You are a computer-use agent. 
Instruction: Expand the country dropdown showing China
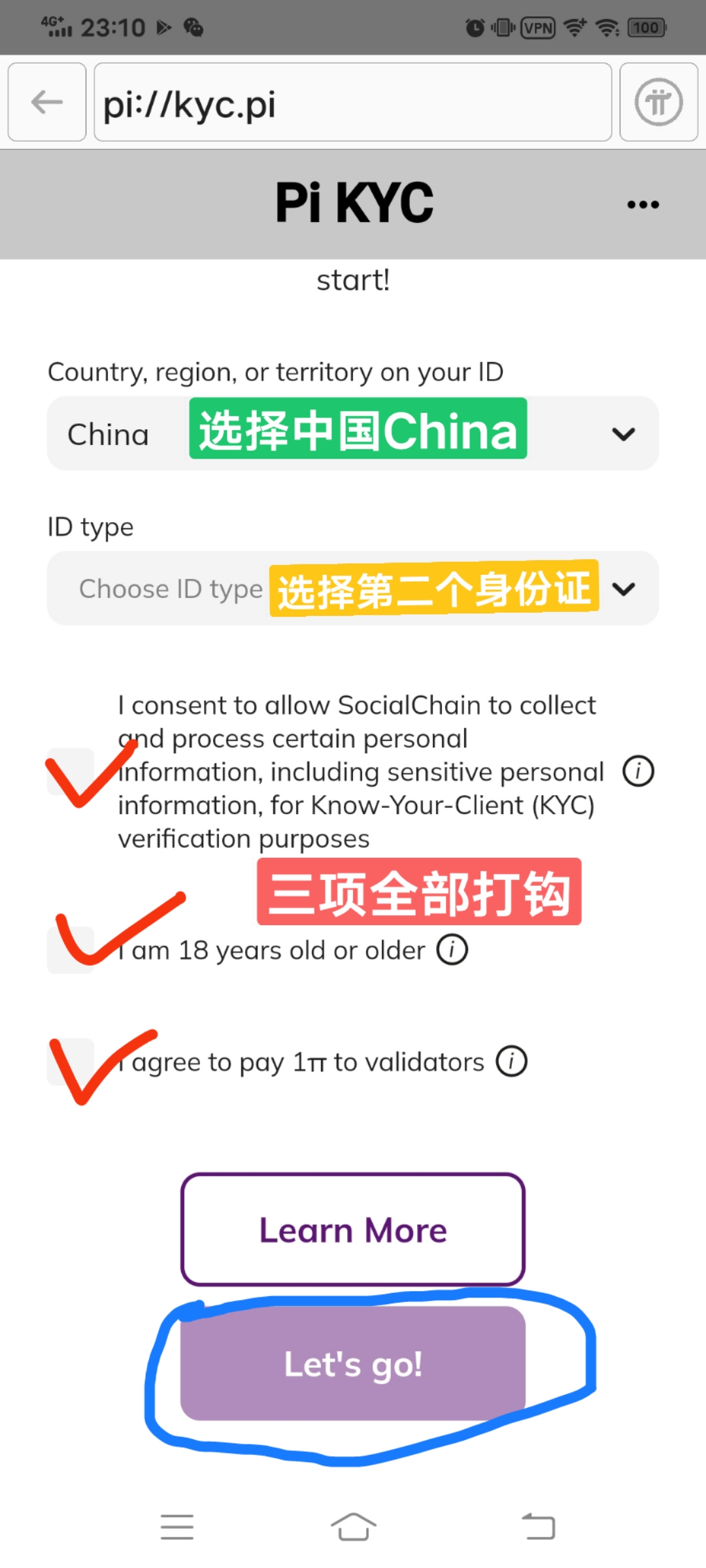click(353, 434)
